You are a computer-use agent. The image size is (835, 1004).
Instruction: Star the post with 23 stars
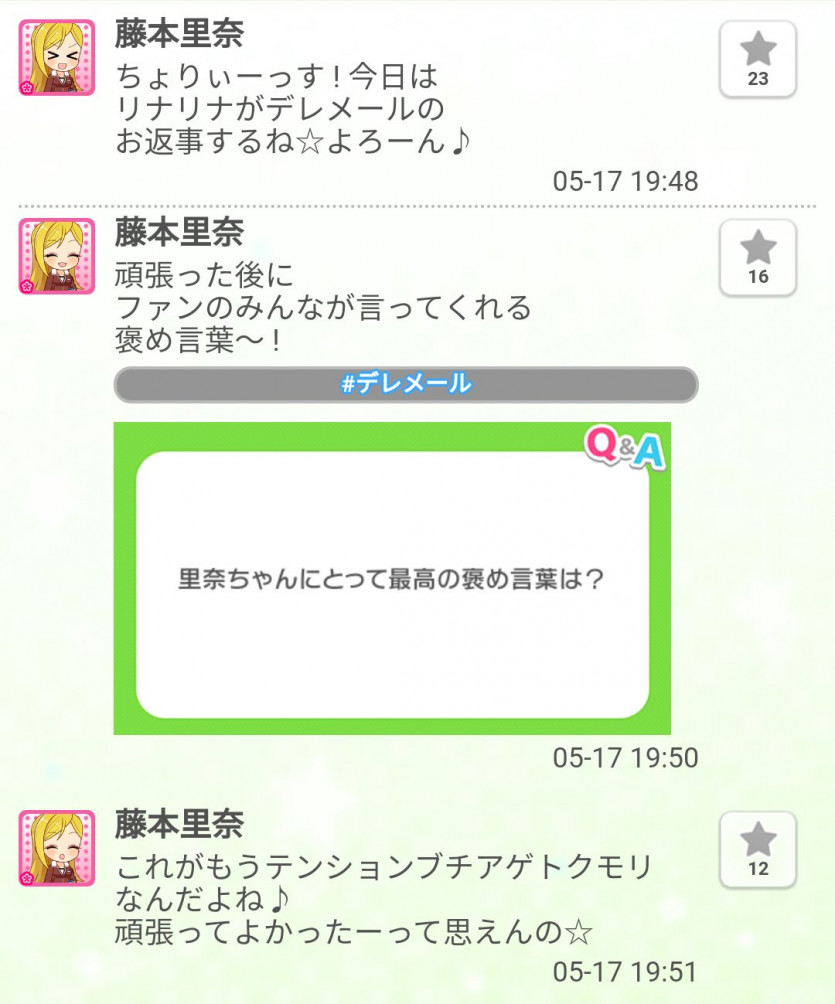pos(758,59)
